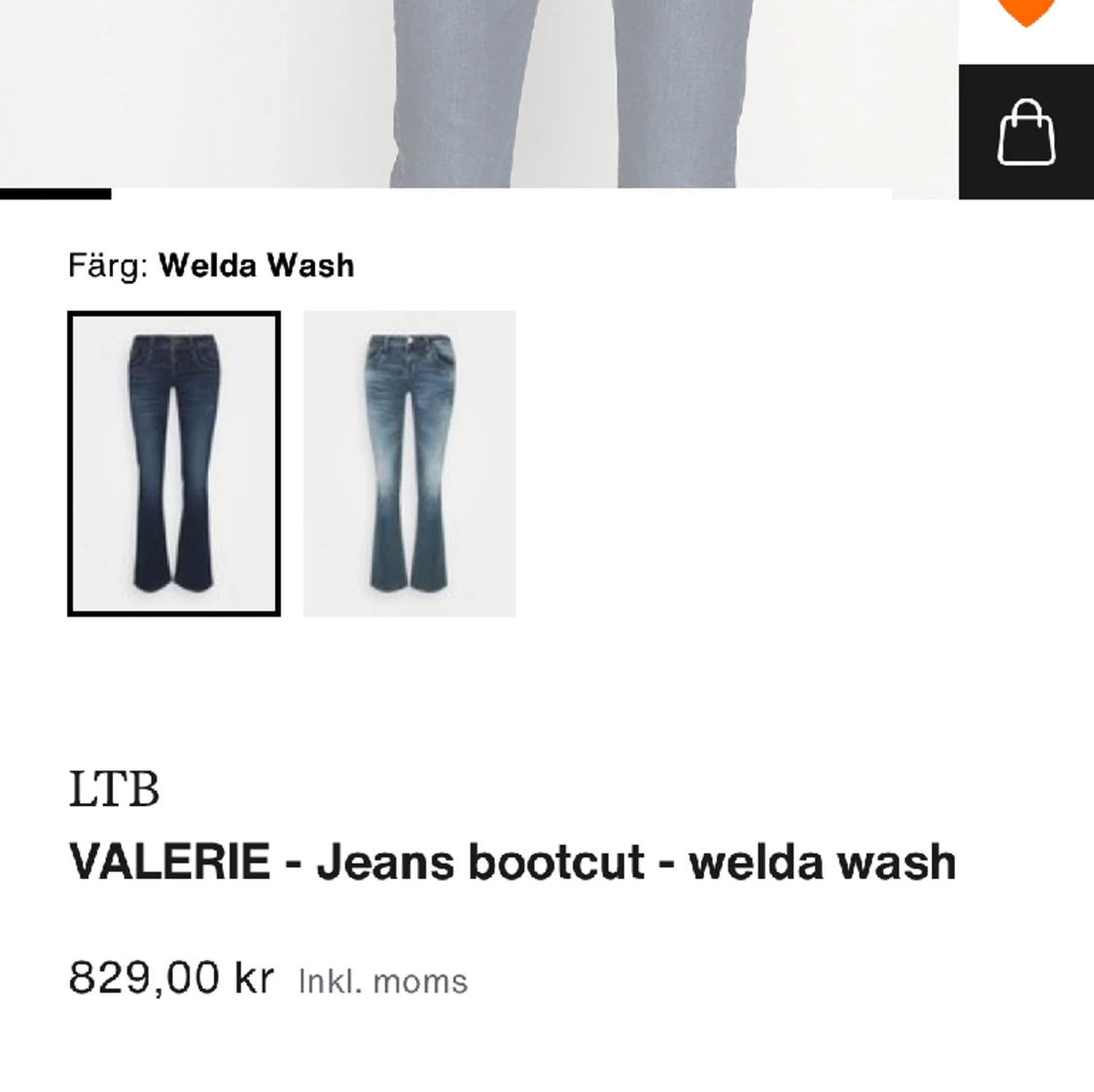Select the dark Welda Wash color variant
The width and height of the screenshot is (1094, 1092).
[x=174, y=464]
